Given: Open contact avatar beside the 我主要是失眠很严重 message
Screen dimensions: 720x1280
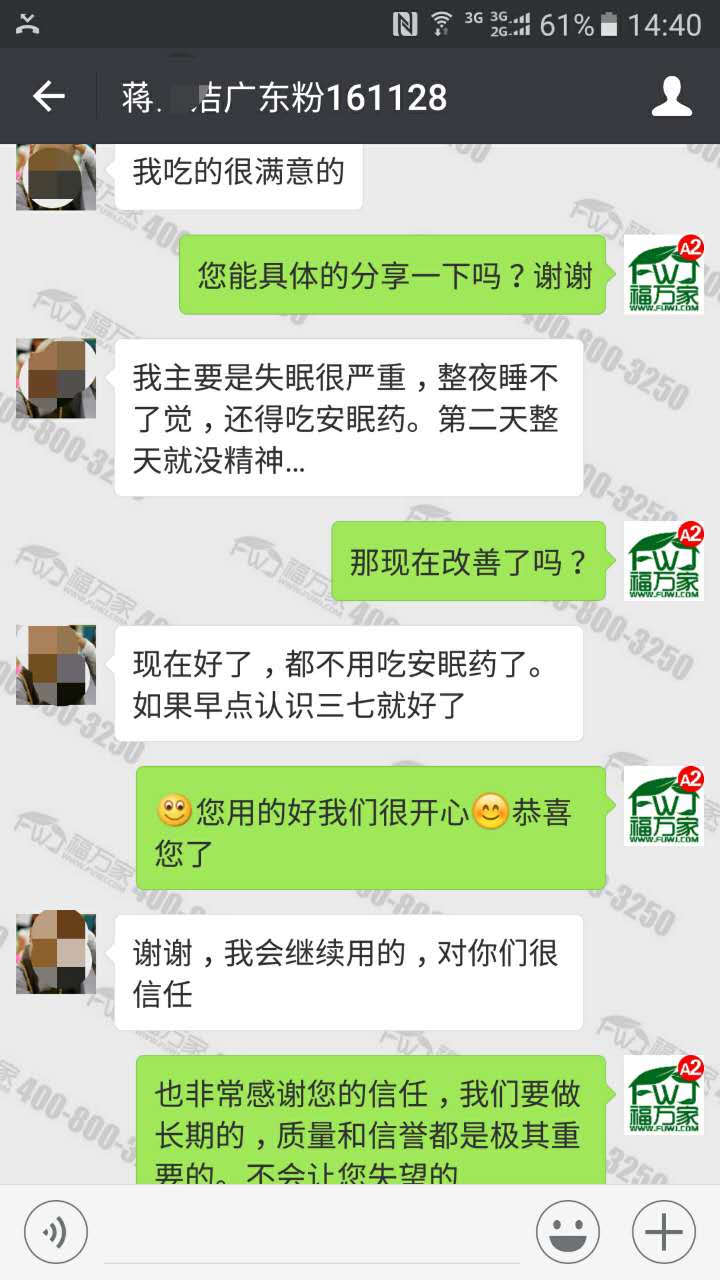Looking at the screenshot, I should 56,378.
